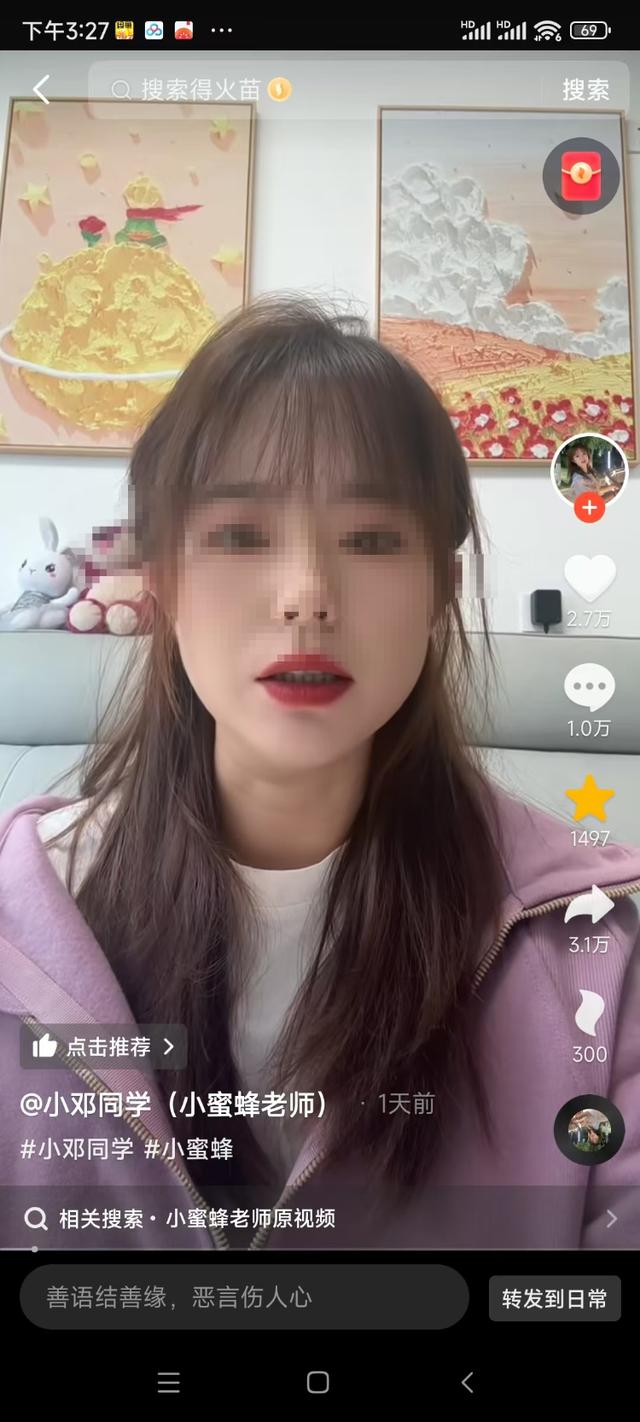Open the spinning music disc

[589, 1130]
